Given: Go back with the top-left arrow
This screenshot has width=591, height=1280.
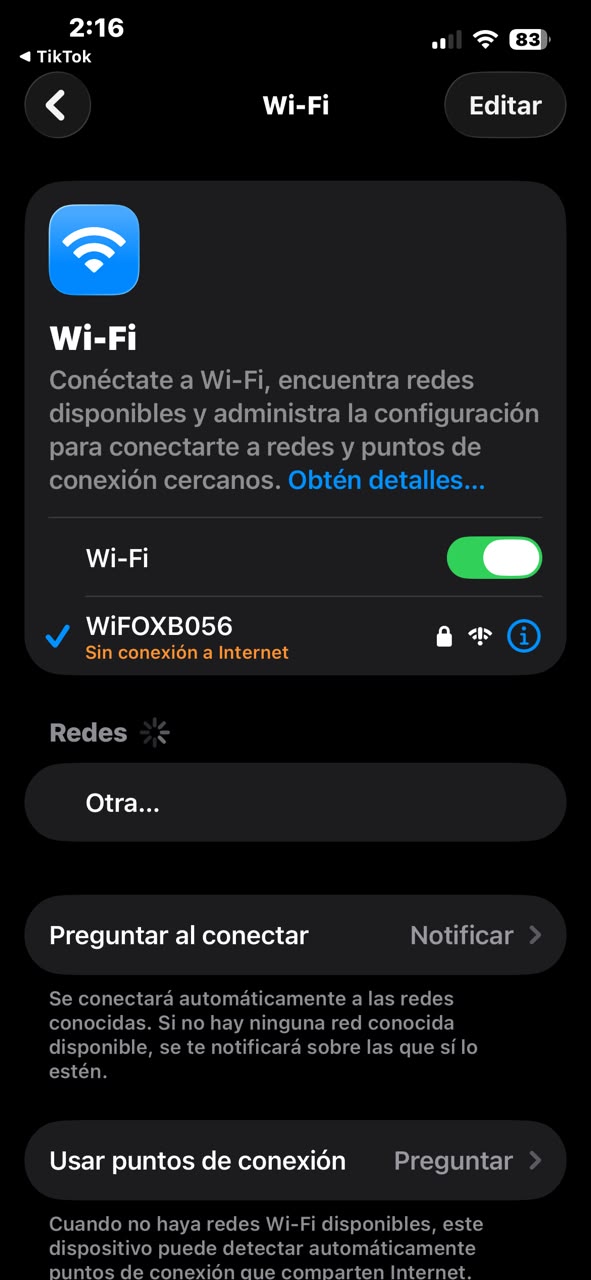Looking at the screenshot, I should [x=57, y=105].
